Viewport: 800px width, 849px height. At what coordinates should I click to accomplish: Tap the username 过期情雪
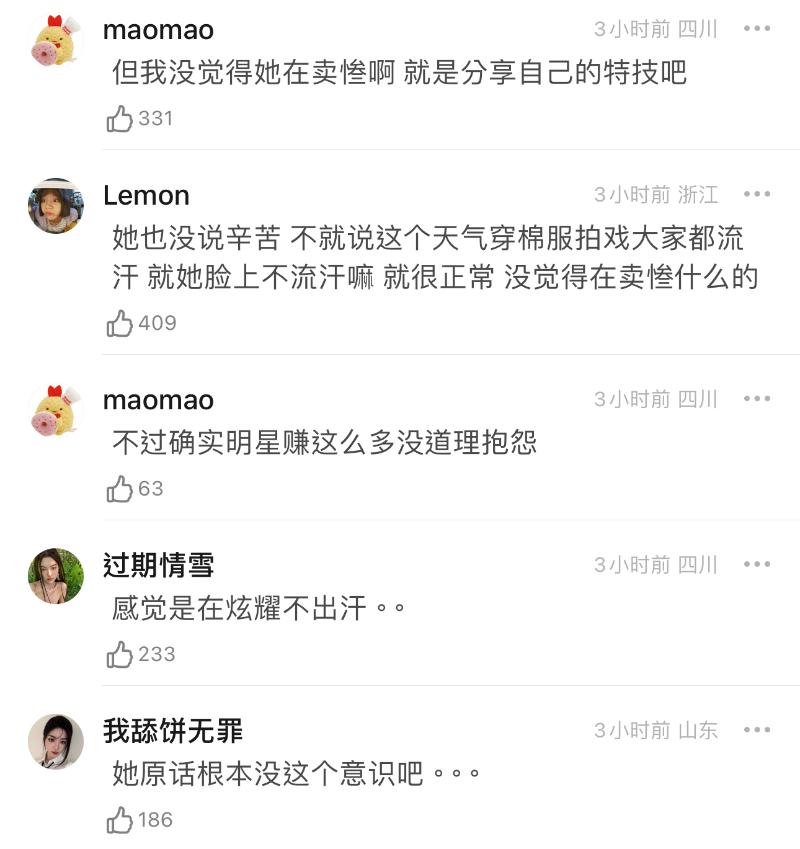click(x=159, y=566)
